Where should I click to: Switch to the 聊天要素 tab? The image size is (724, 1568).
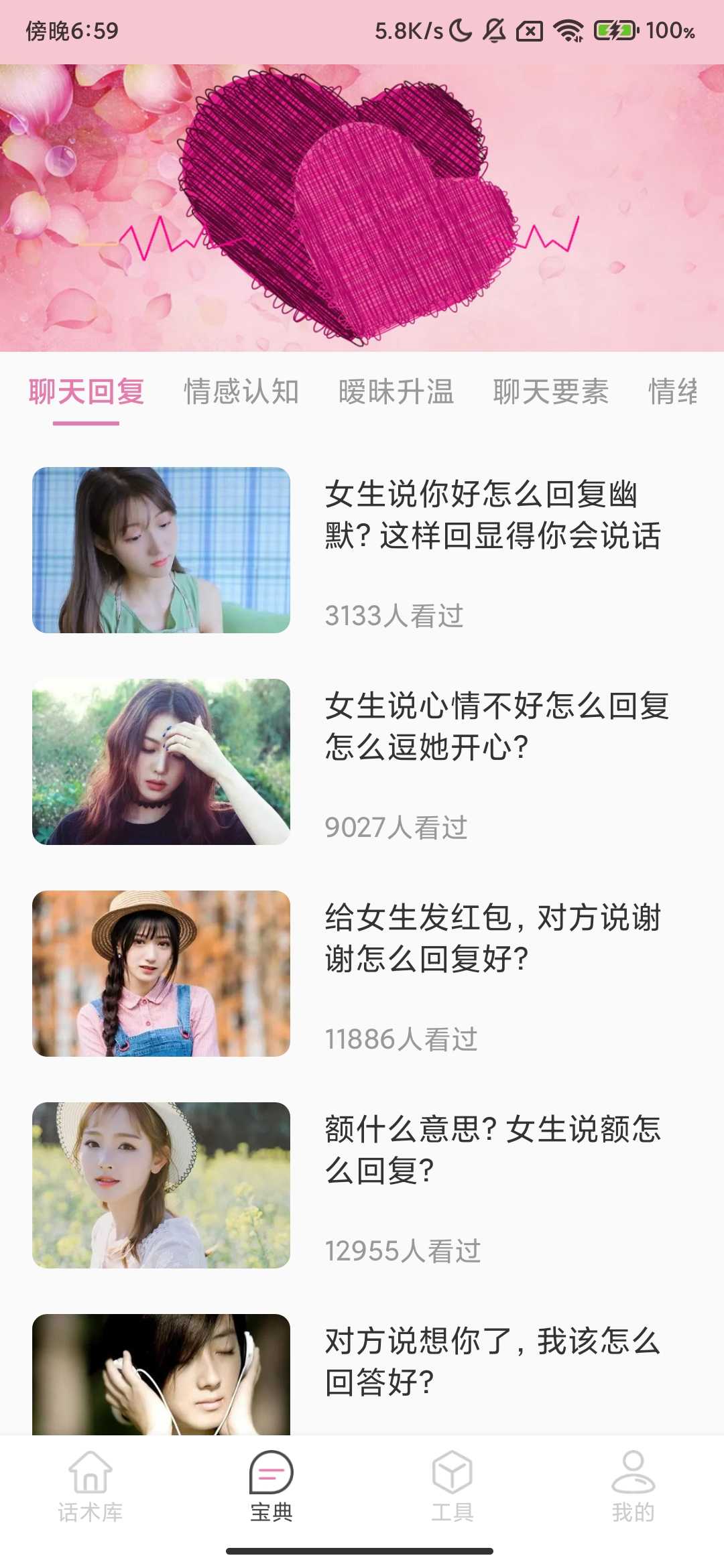[x=551, y=392]
